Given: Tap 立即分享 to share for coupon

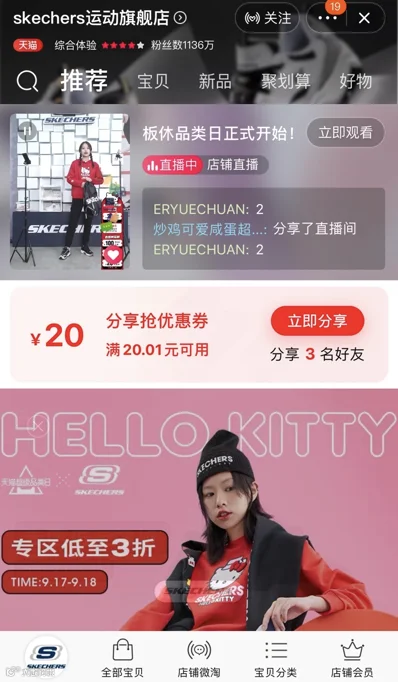Looking at the screenshot, I should coord(318,321).
